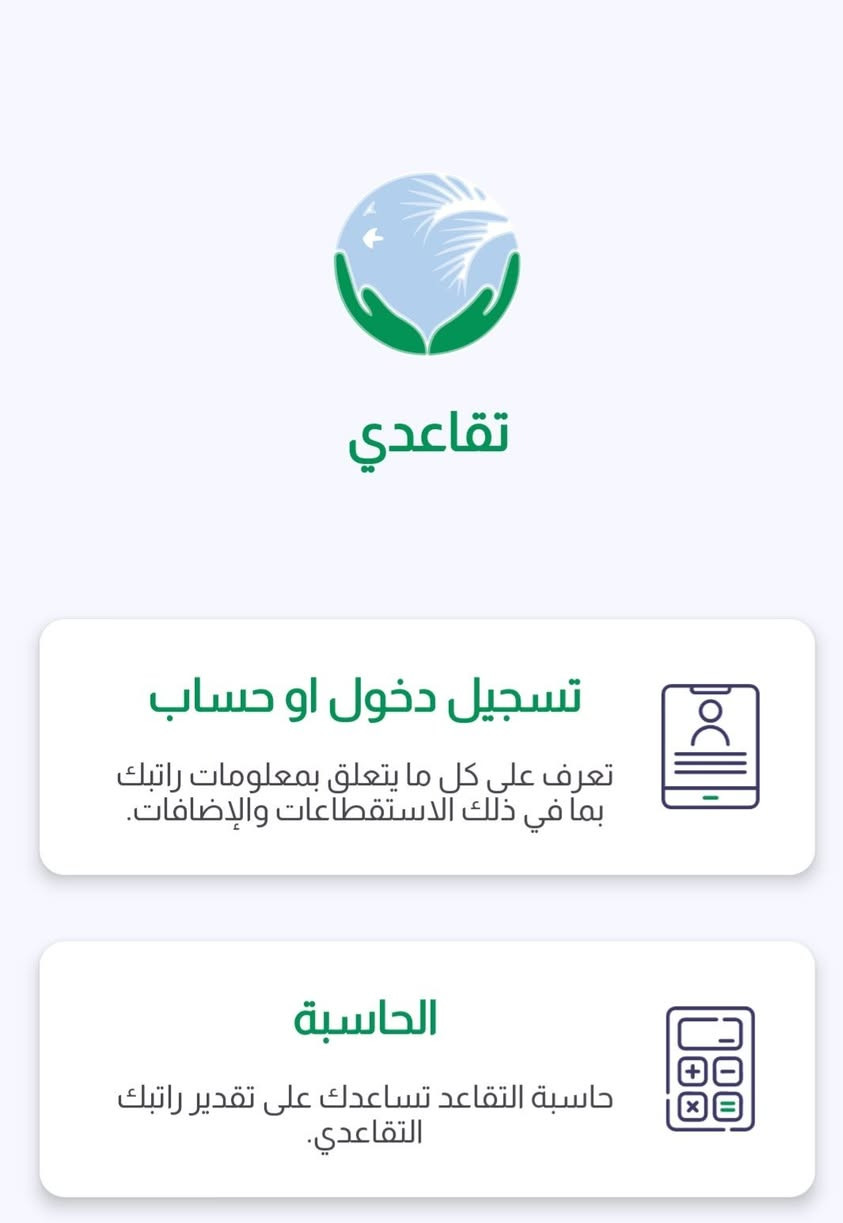Tap the multiplication key inside calculator icon
Image resolution: width=843 pixels, height=1223 pixels.
coord(692,1105)
